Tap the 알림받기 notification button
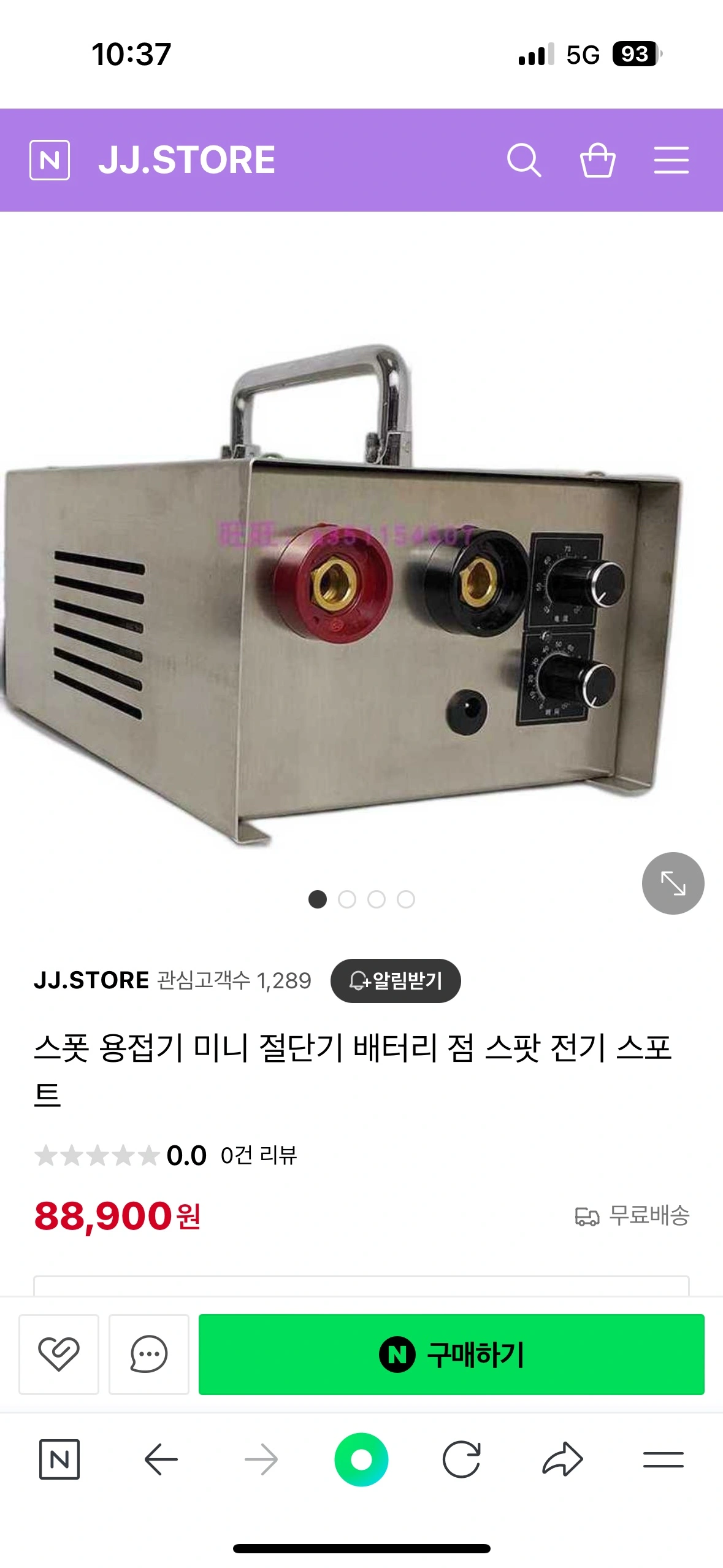The image size is (723, 1568). (396, 980)
